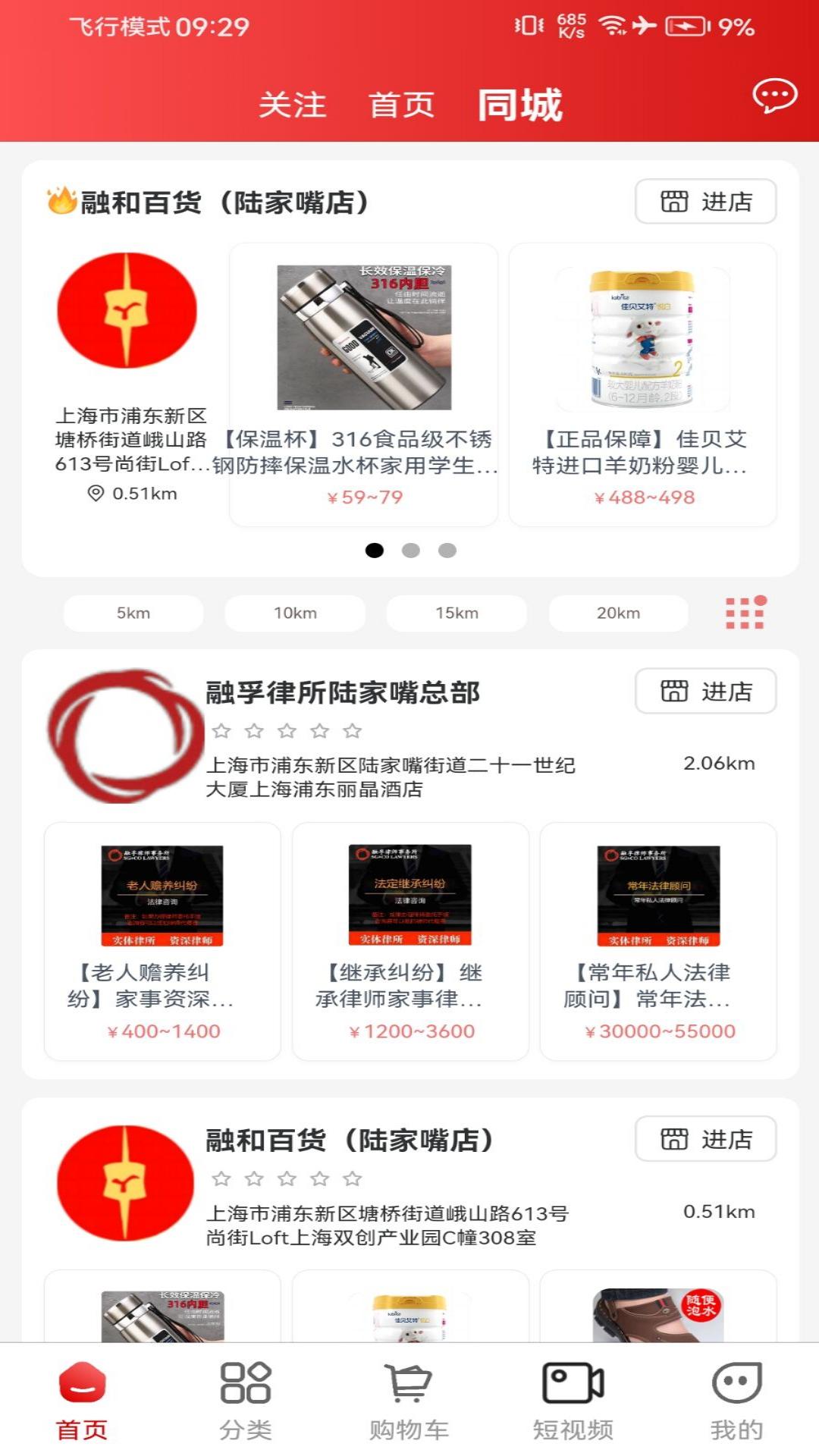
Task: Open the messages chat bubble icon
Action: 773,96
